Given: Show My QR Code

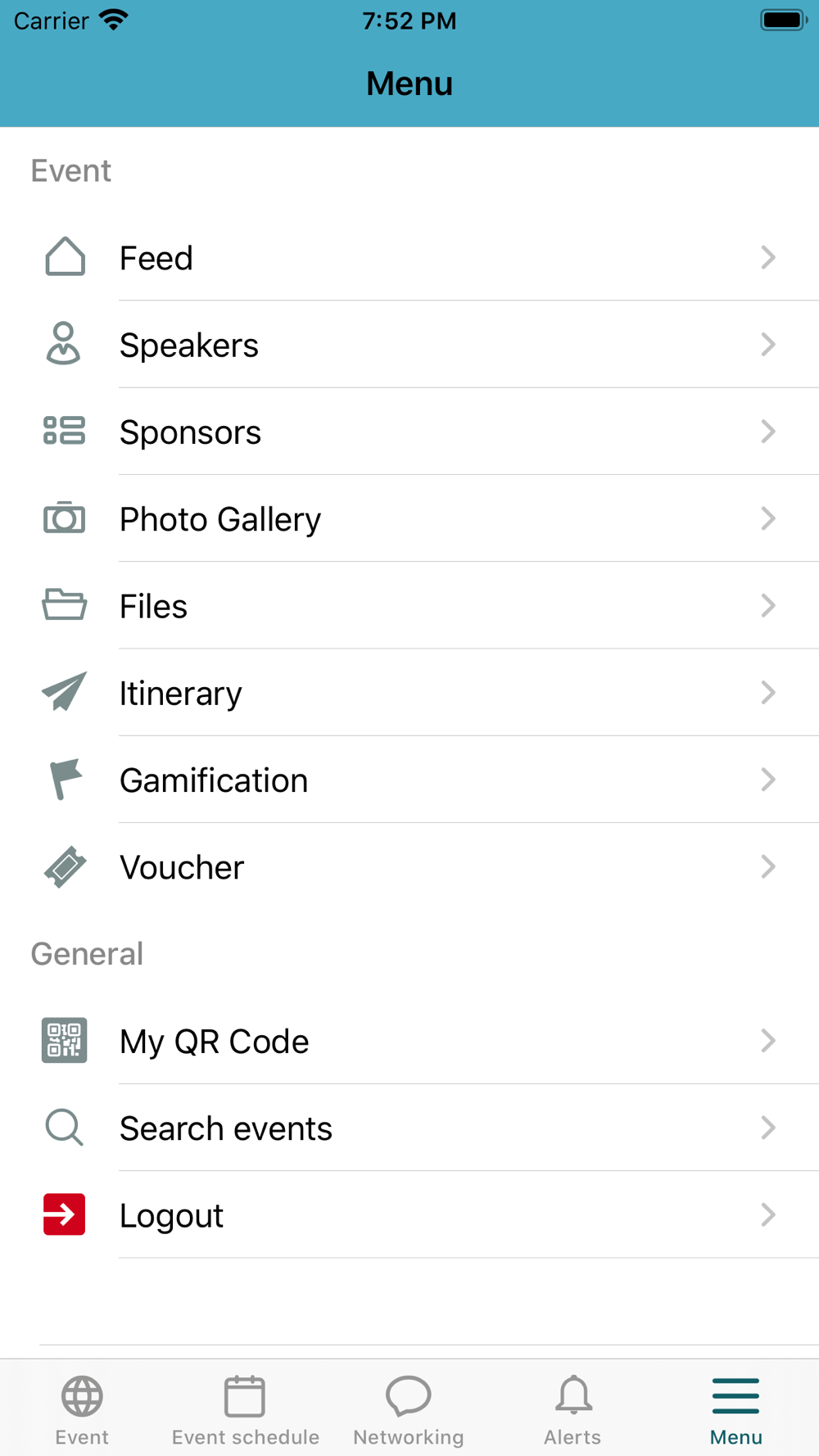Looking at the screenshot, I should [409, 1041].
